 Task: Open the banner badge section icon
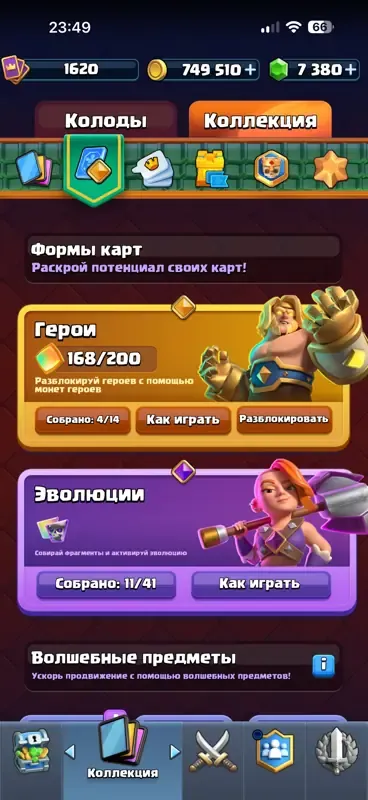click(271, 168)
